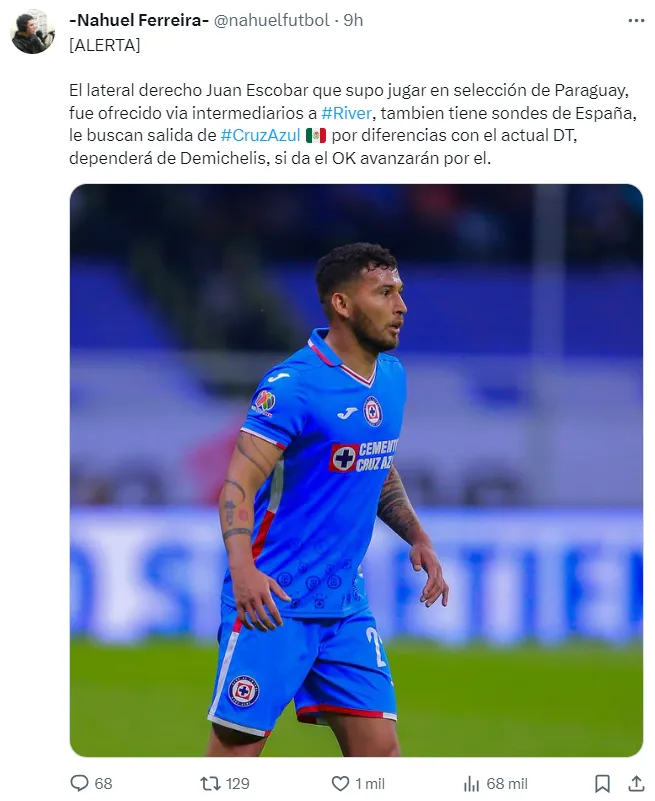Open Nahuel Ferreira's profile picture
655x801 pixels.
(x=33, y=32)
